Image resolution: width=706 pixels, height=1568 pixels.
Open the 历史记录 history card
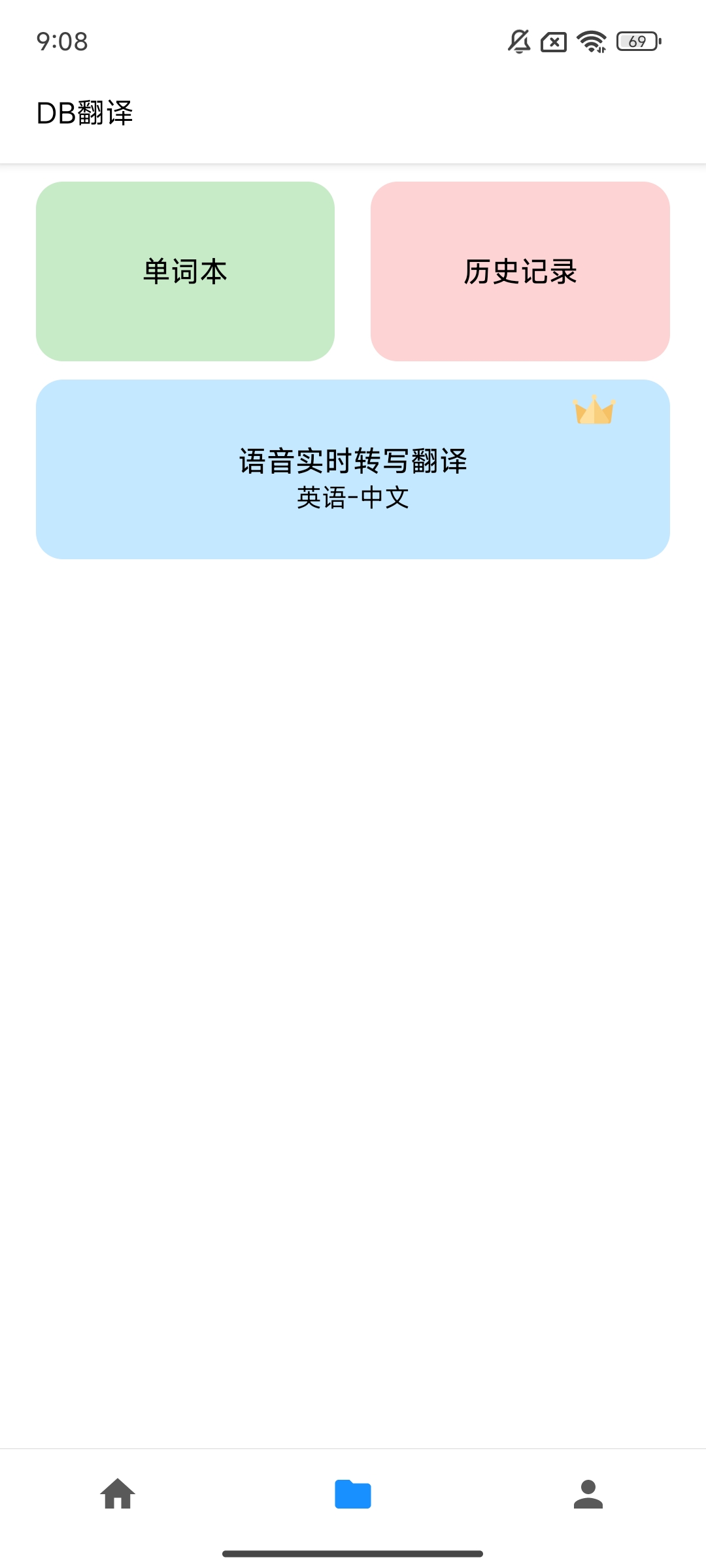coord(520,271)
